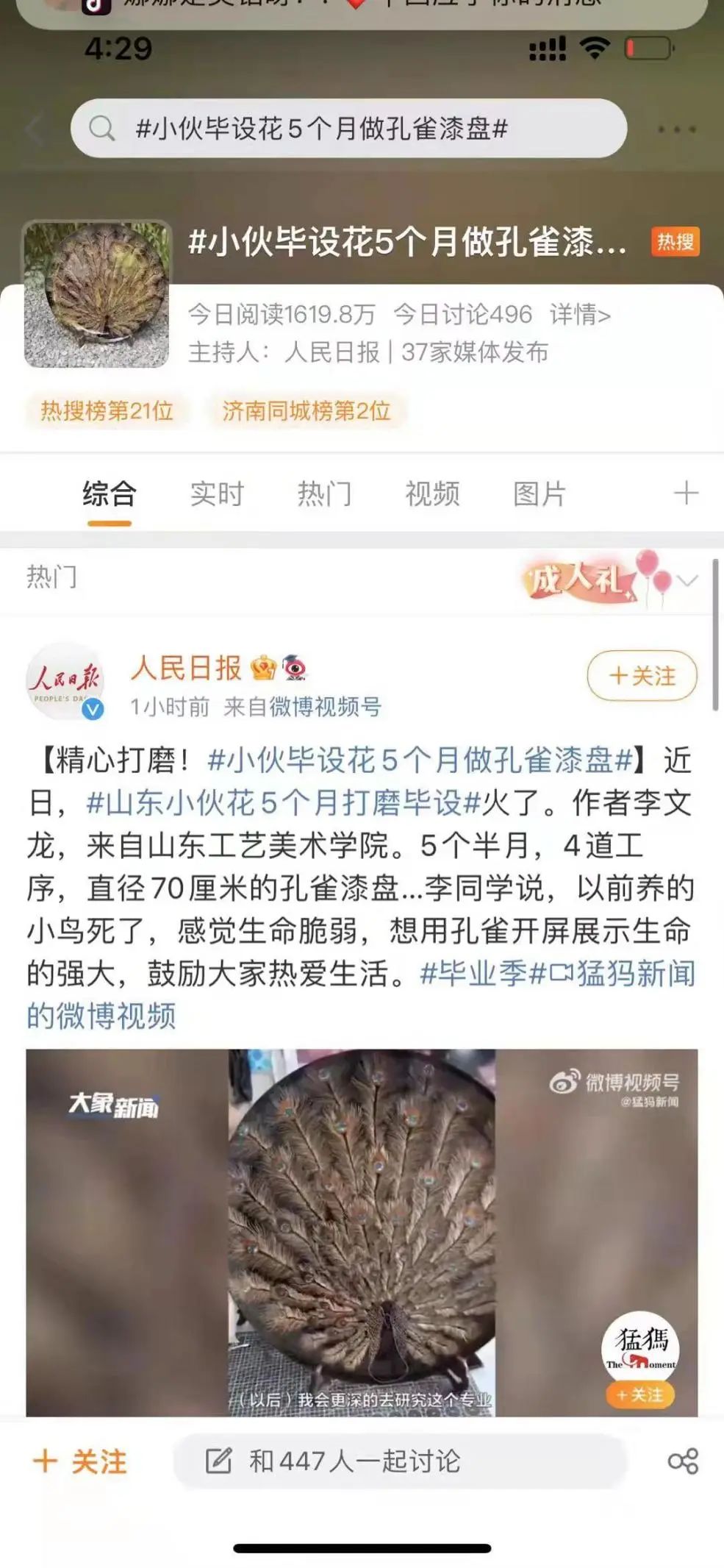Open the three-dot overflow menu
The width and height of the screenshot is (724, 1568).
(x=676, y=129)
